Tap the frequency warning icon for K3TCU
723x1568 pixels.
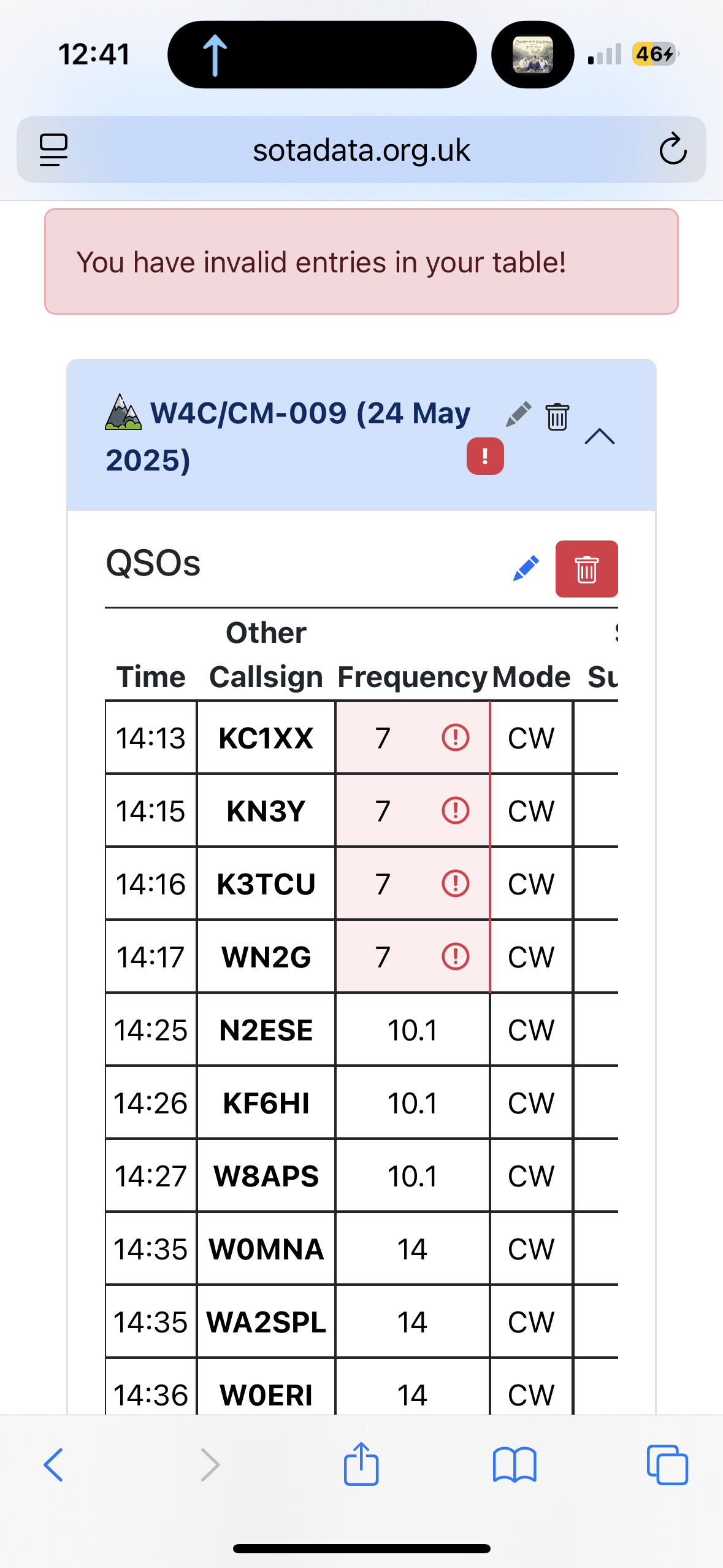456,883
